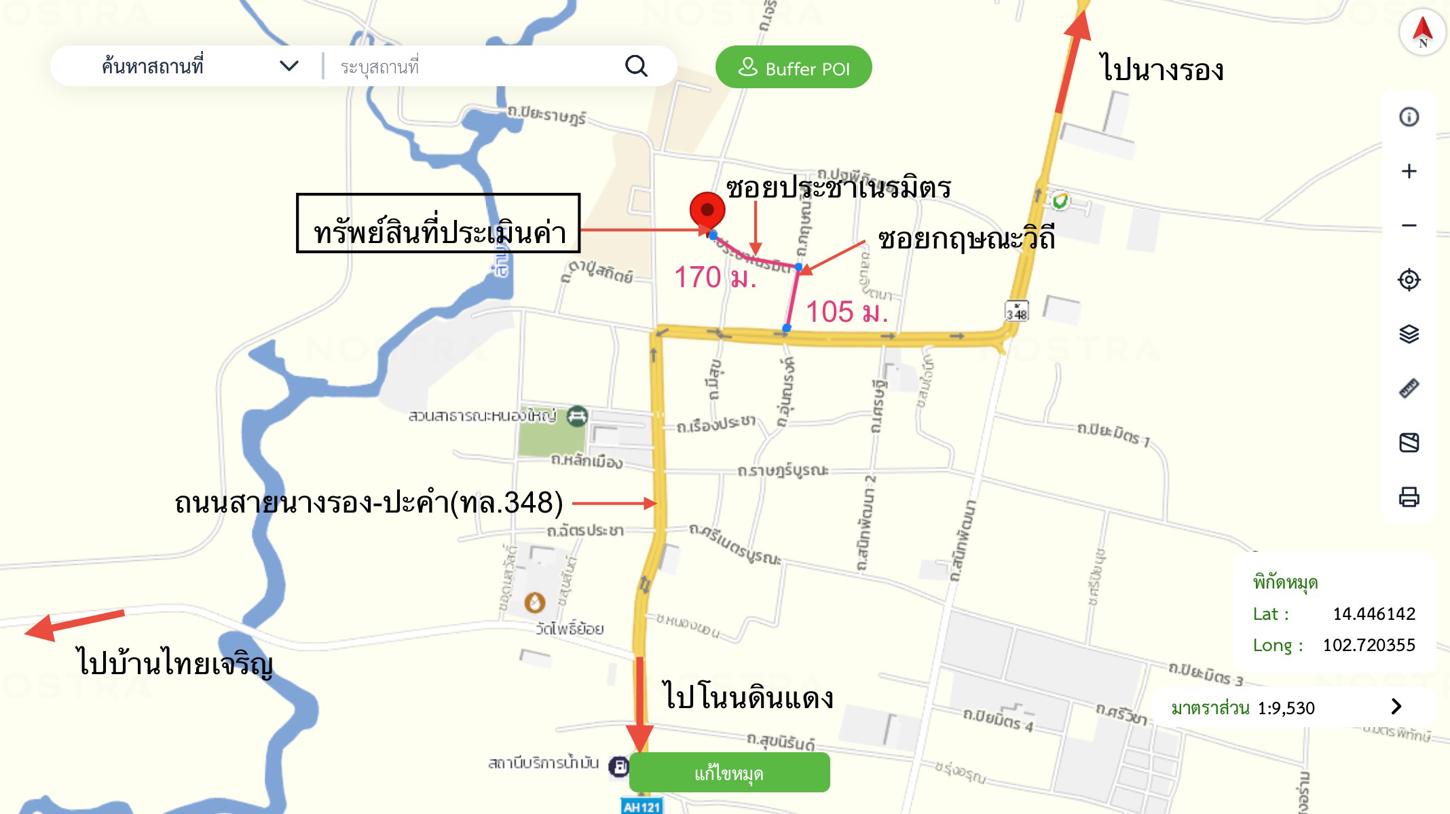
Task: Print the current map view
Action: 1409,496
